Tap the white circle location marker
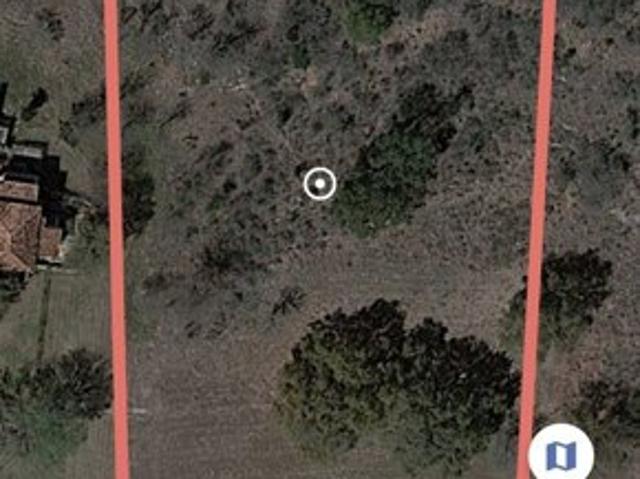The image size is (640, 479). click(319, 184)
